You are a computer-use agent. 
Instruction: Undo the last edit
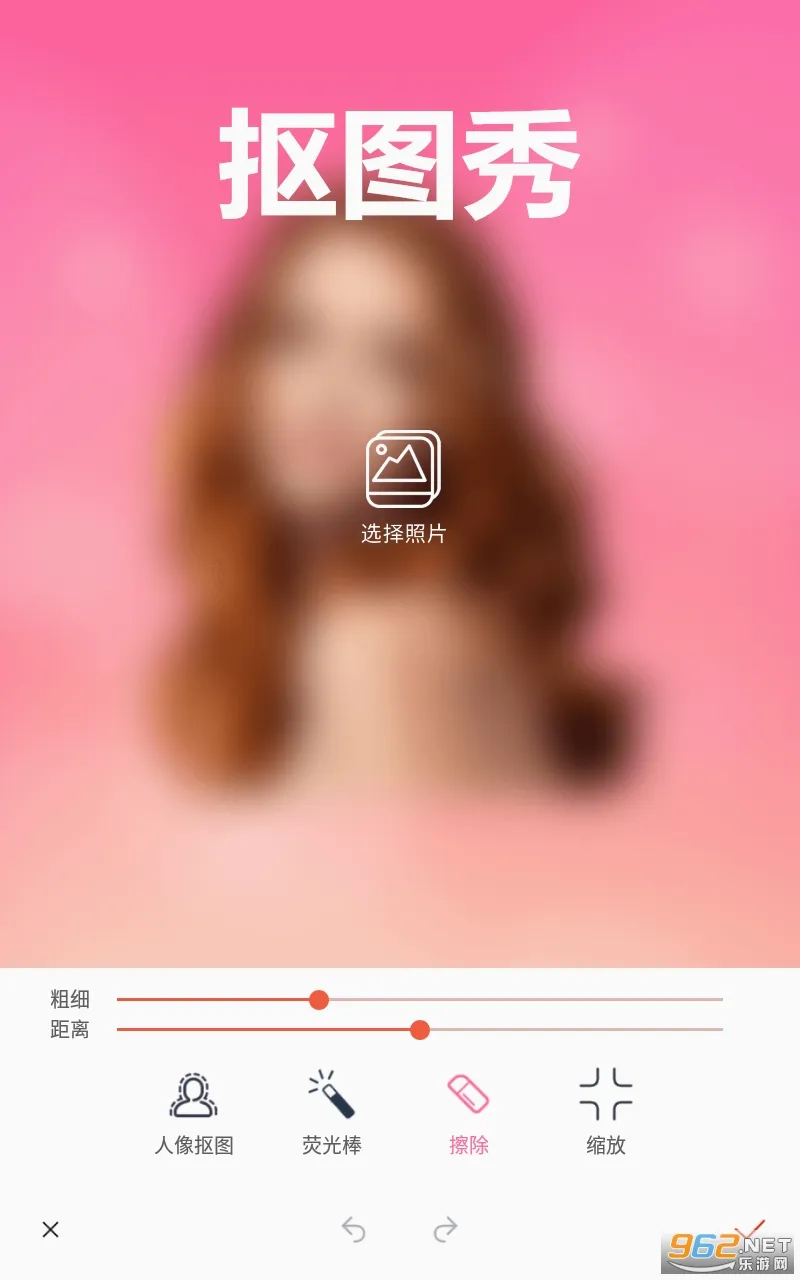(354, 1229)
